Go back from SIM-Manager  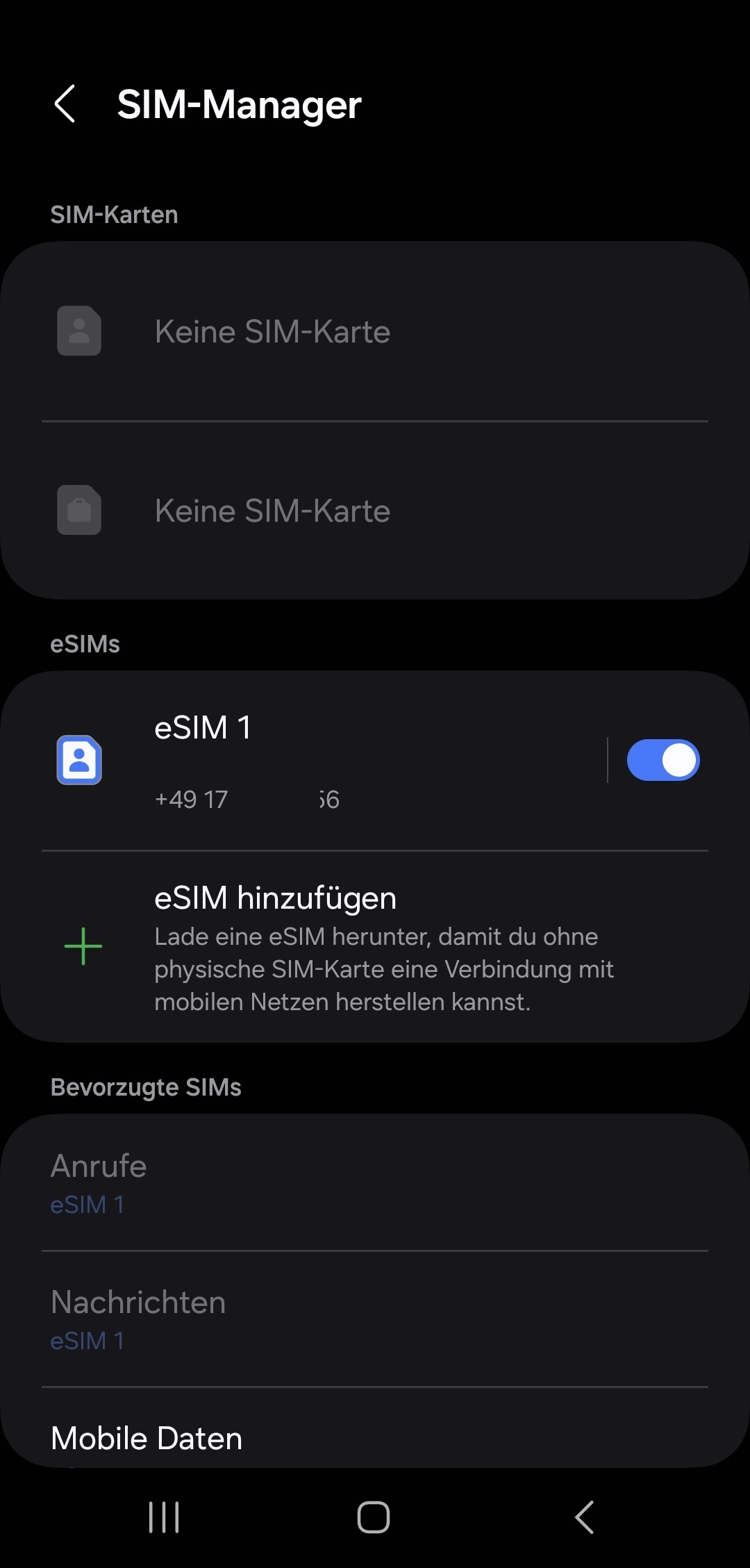[65, 104]
